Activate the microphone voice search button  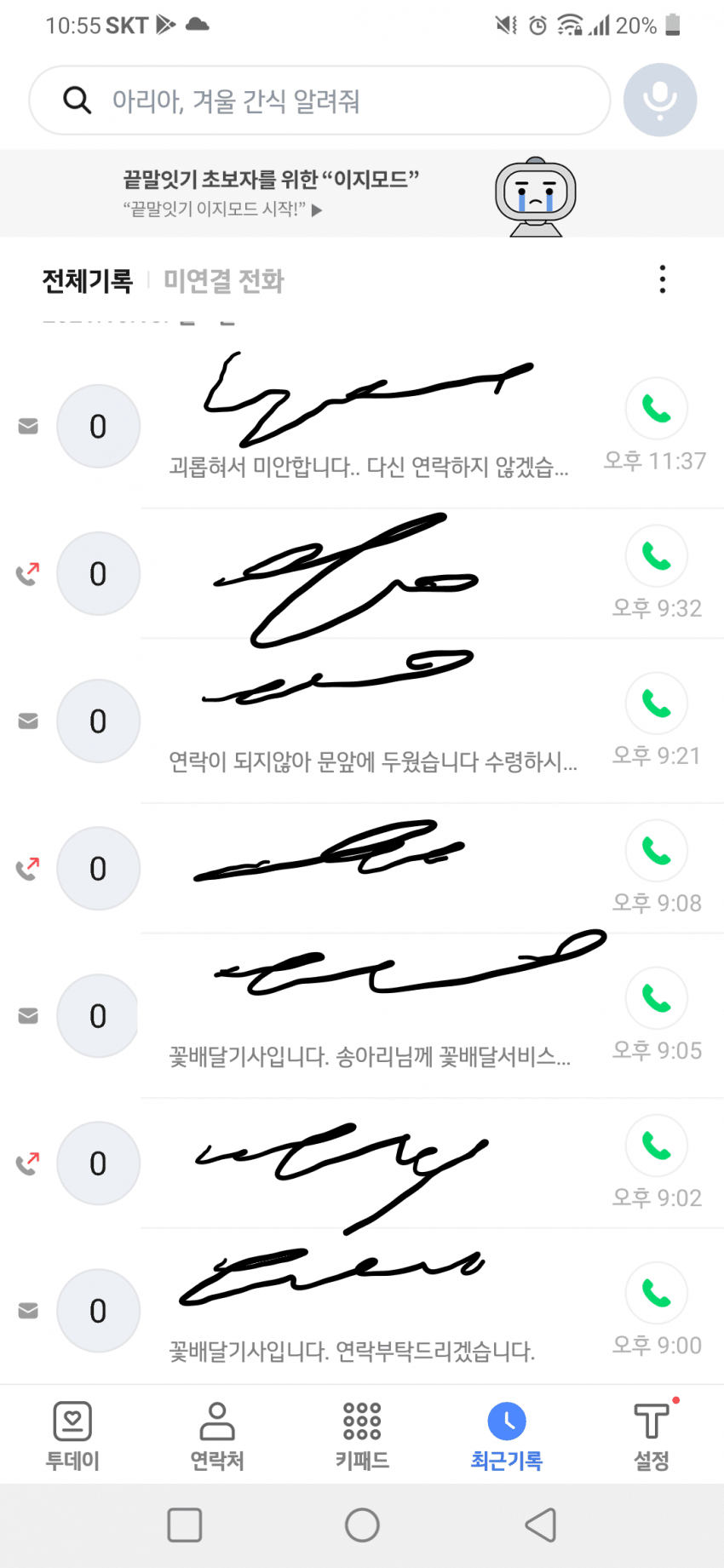(x=659, y=101)
